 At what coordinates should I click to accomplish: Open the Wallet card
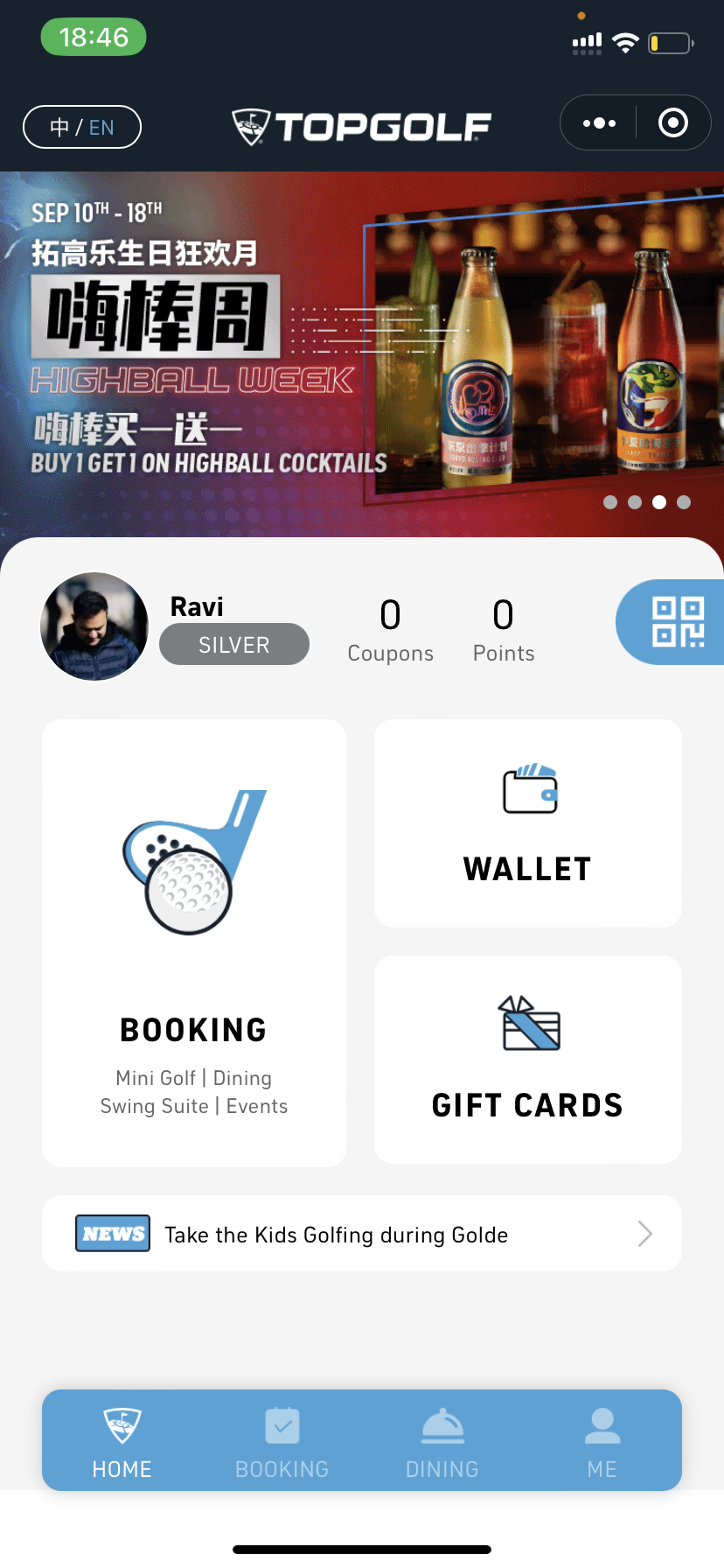[x=528, y=823]
